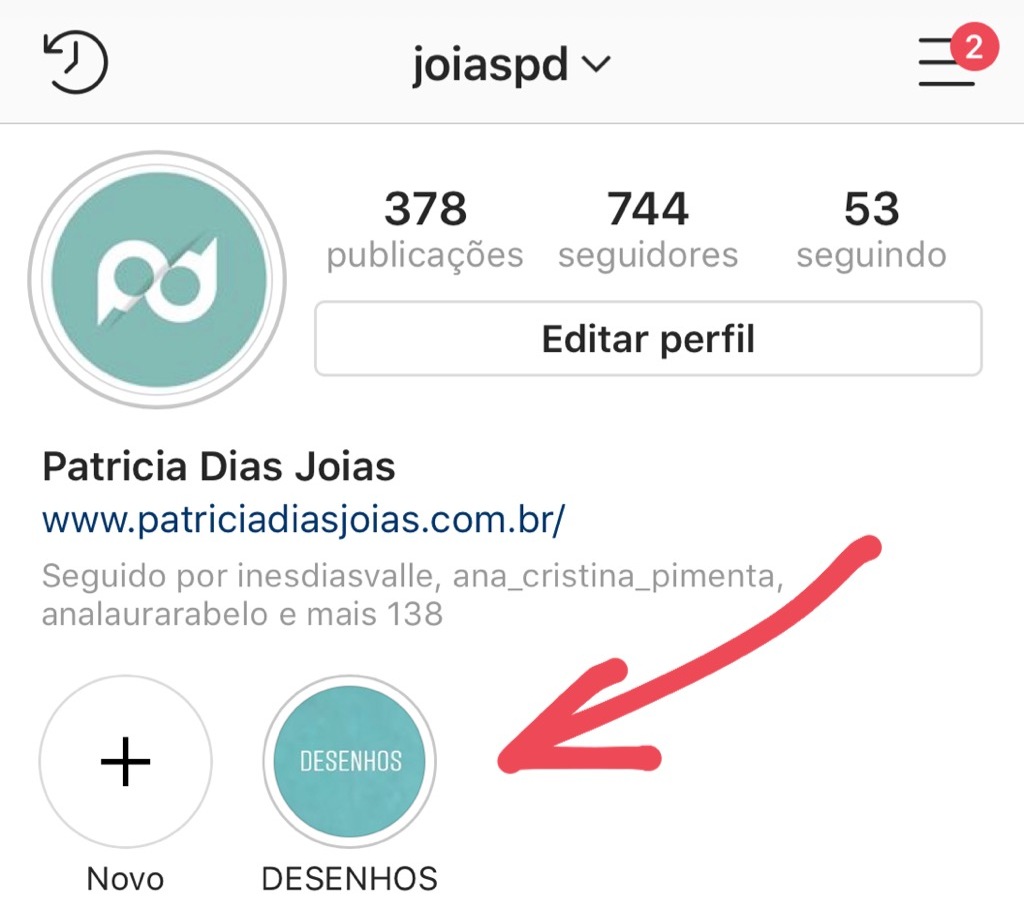Tap the Editar perfil button
This screenshot has width=1024, height=903.
(x=648, y=339)
